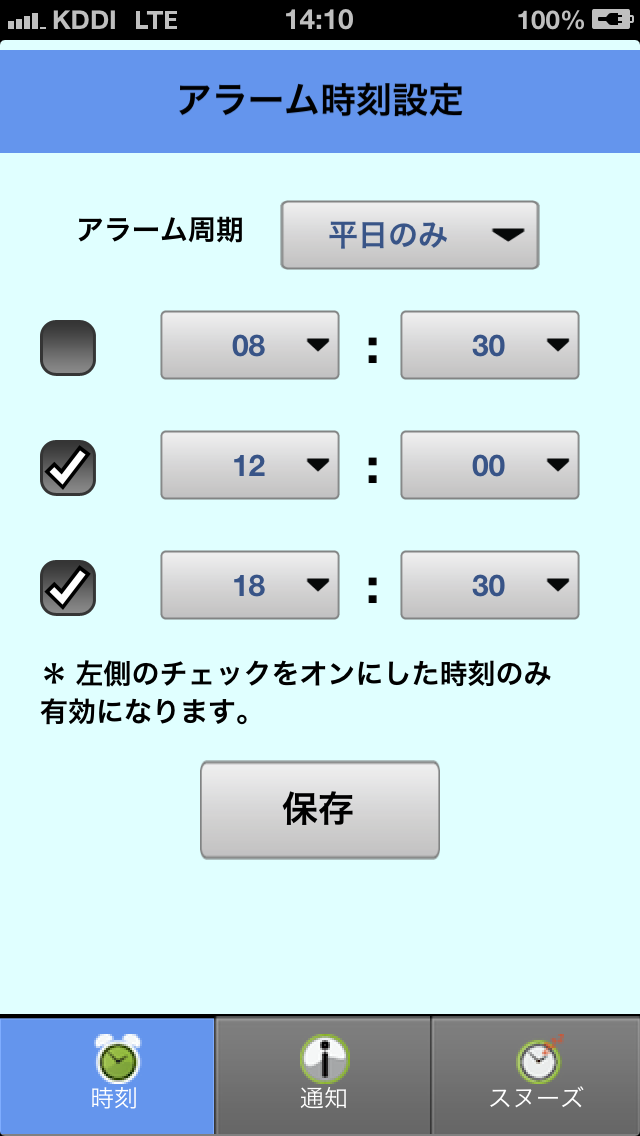Open the minute dropdown in the 18 row
640x1136 pixels.
click(490, 585)
